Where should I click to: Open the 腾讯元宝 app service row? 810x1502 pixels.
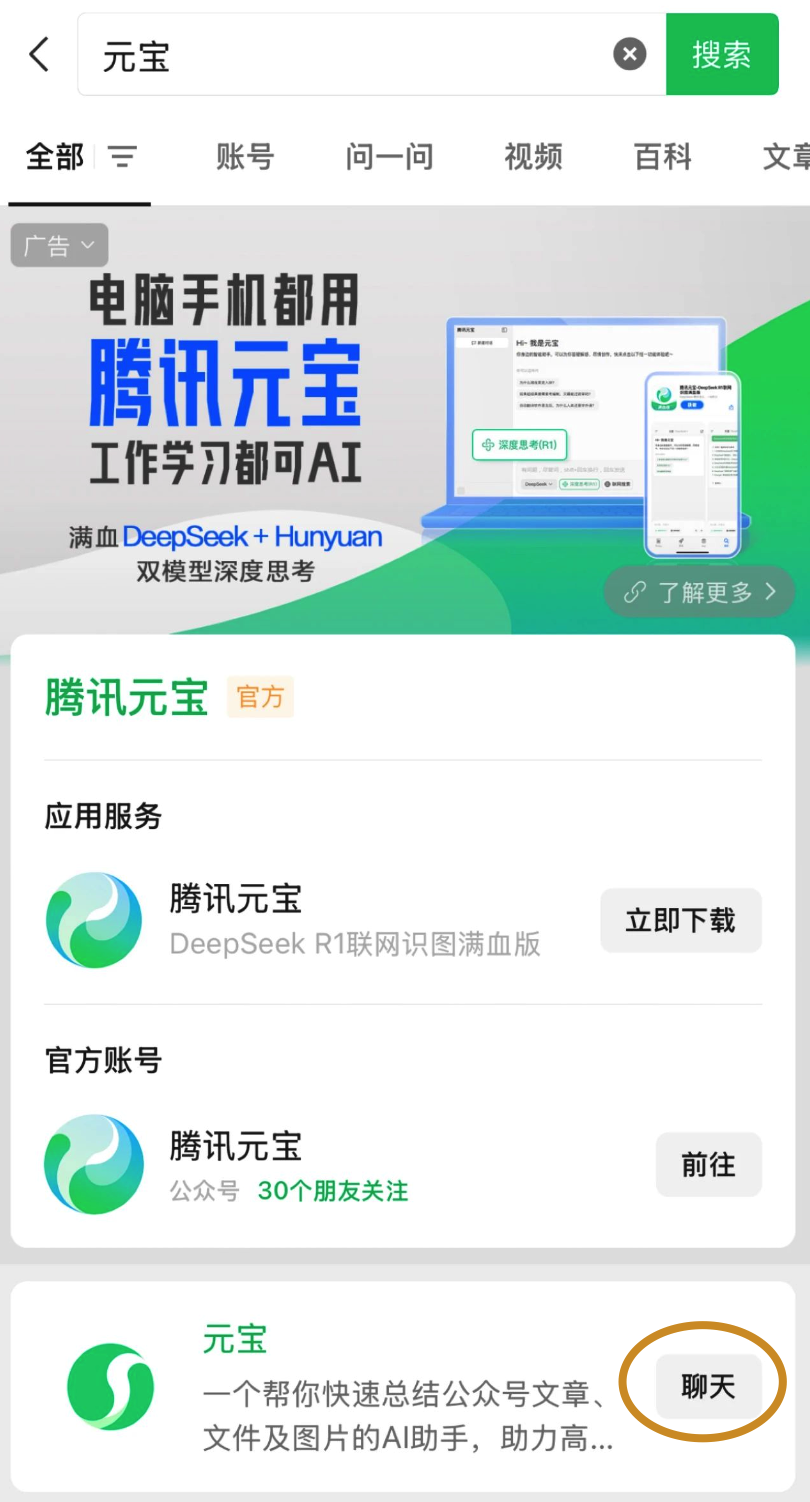pos(300,920)
